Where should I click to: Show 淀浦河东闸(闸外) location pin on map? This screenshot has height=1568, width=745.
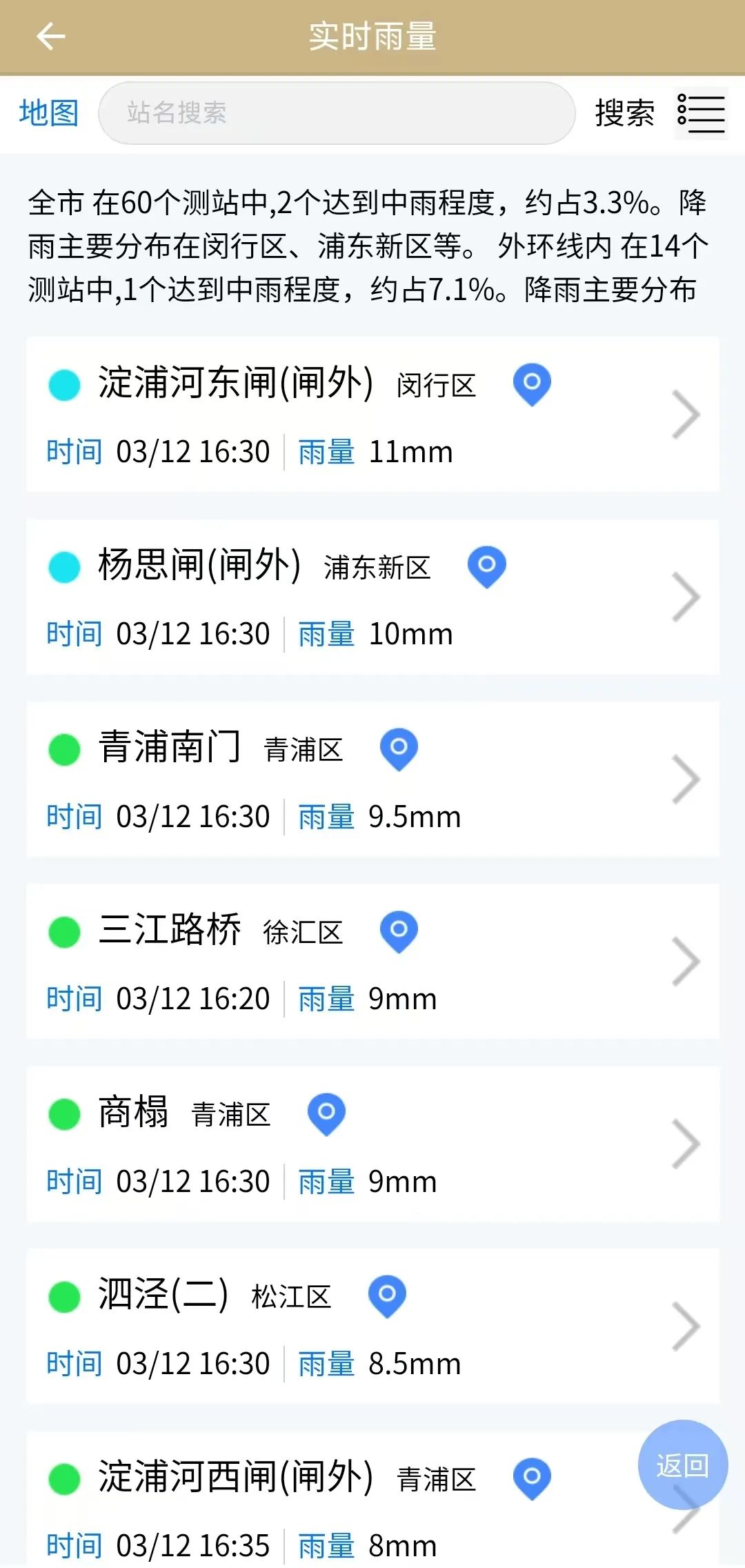[532, 384]
